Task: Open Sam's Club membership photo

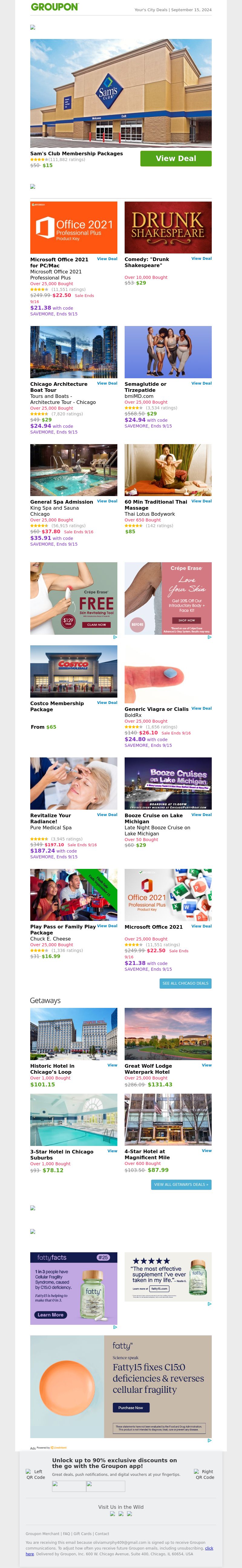Action: (121, 93)
